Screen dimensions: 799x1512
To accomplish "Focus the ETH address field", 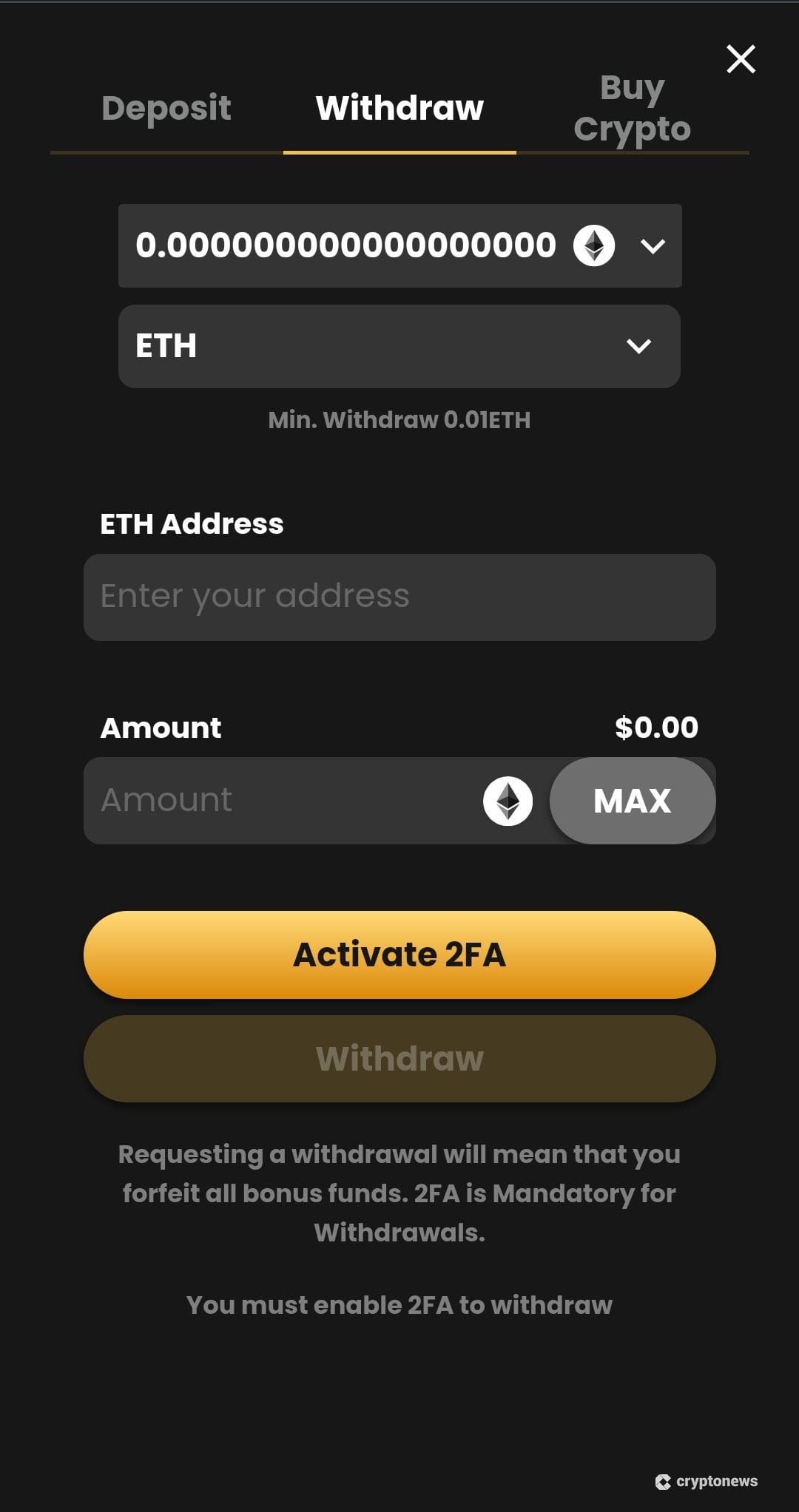I will pos(399,597).
